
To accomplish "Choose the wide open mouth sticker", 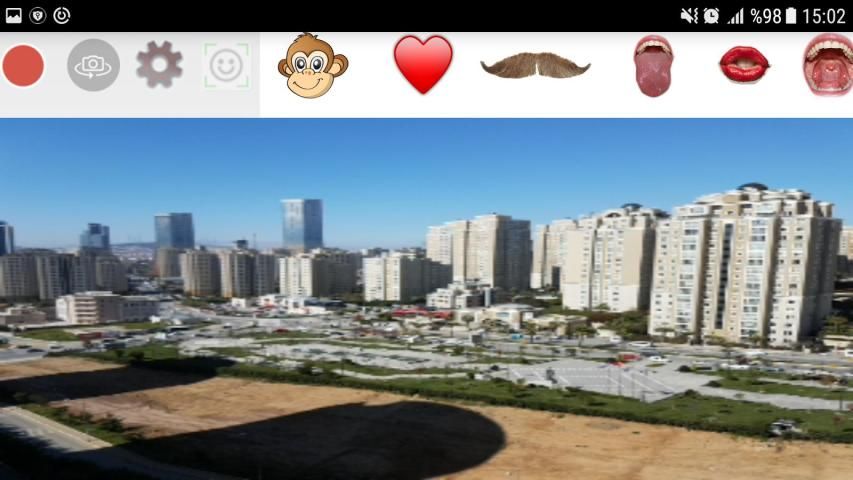I will pyautogui.click(x=829, y=65).
